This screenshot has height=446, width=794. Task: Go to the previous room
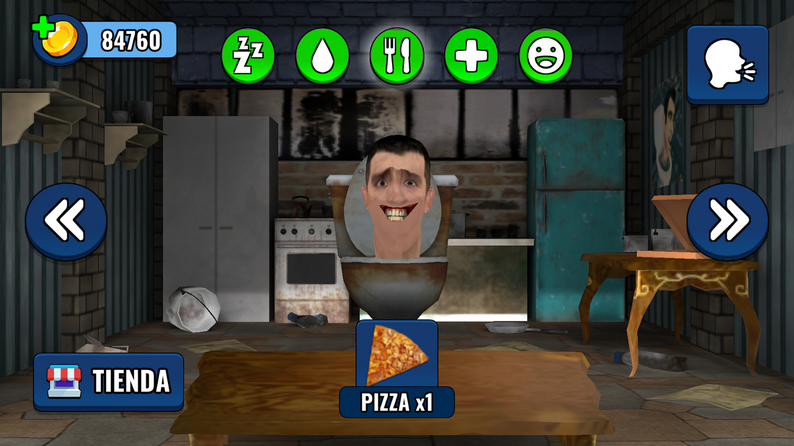tap(66, 221)
